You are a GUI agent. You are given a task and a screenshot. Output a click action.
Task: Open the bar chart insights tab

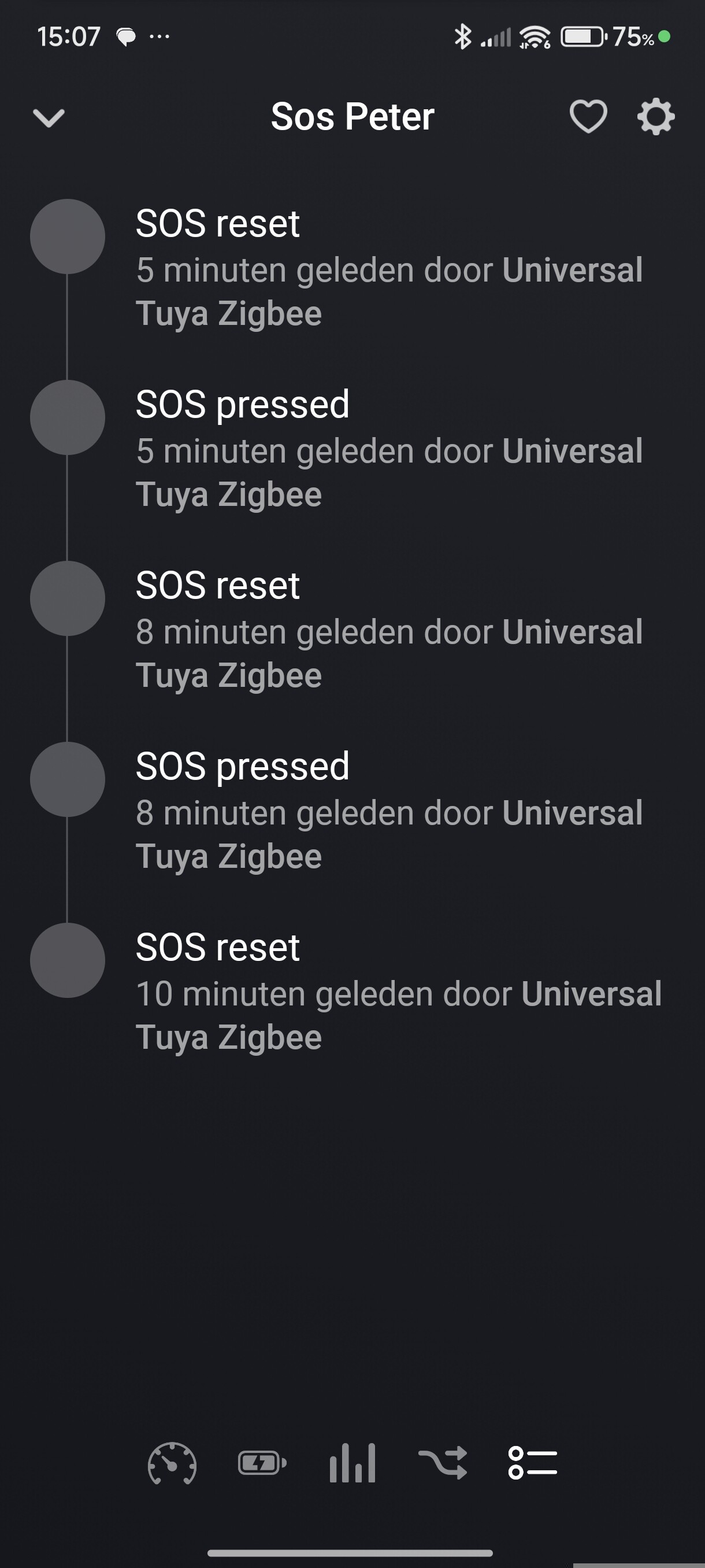point(352,1463)
